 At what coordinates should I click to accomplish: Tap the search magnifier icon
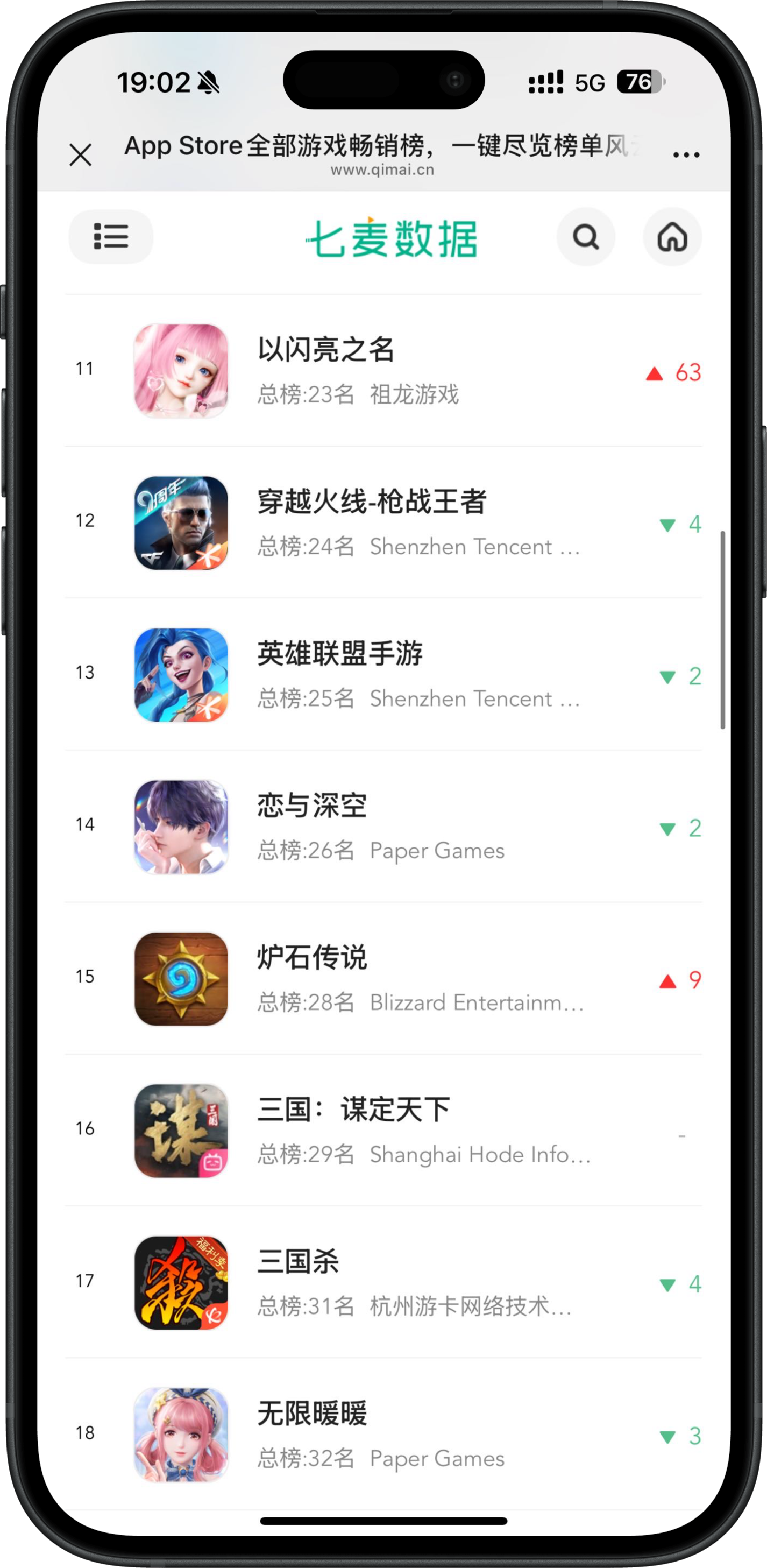(x=586, y=237)
